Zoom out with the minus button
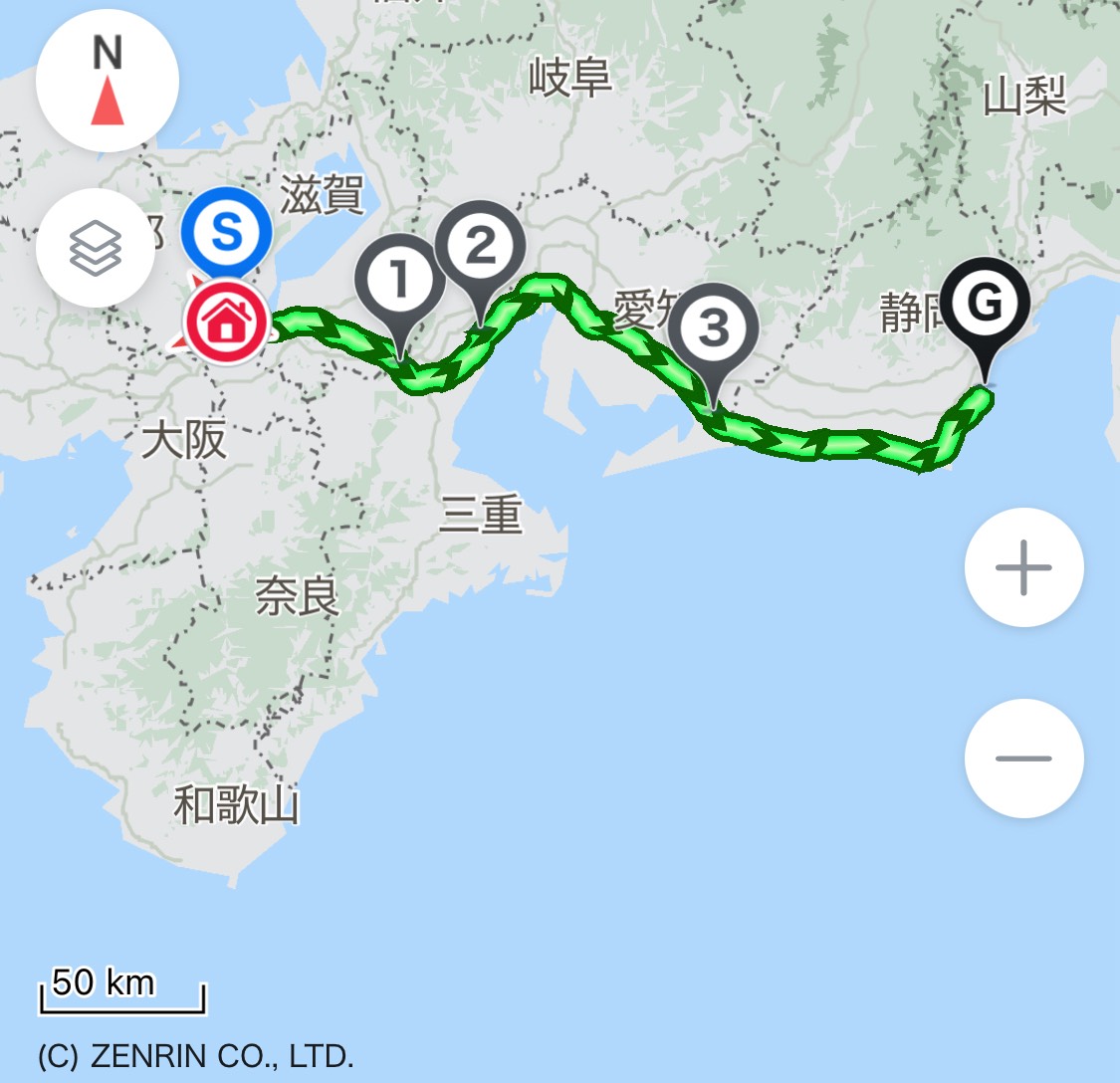The width and height of the screenshot is (1120, 1083). coord(1023,758)
